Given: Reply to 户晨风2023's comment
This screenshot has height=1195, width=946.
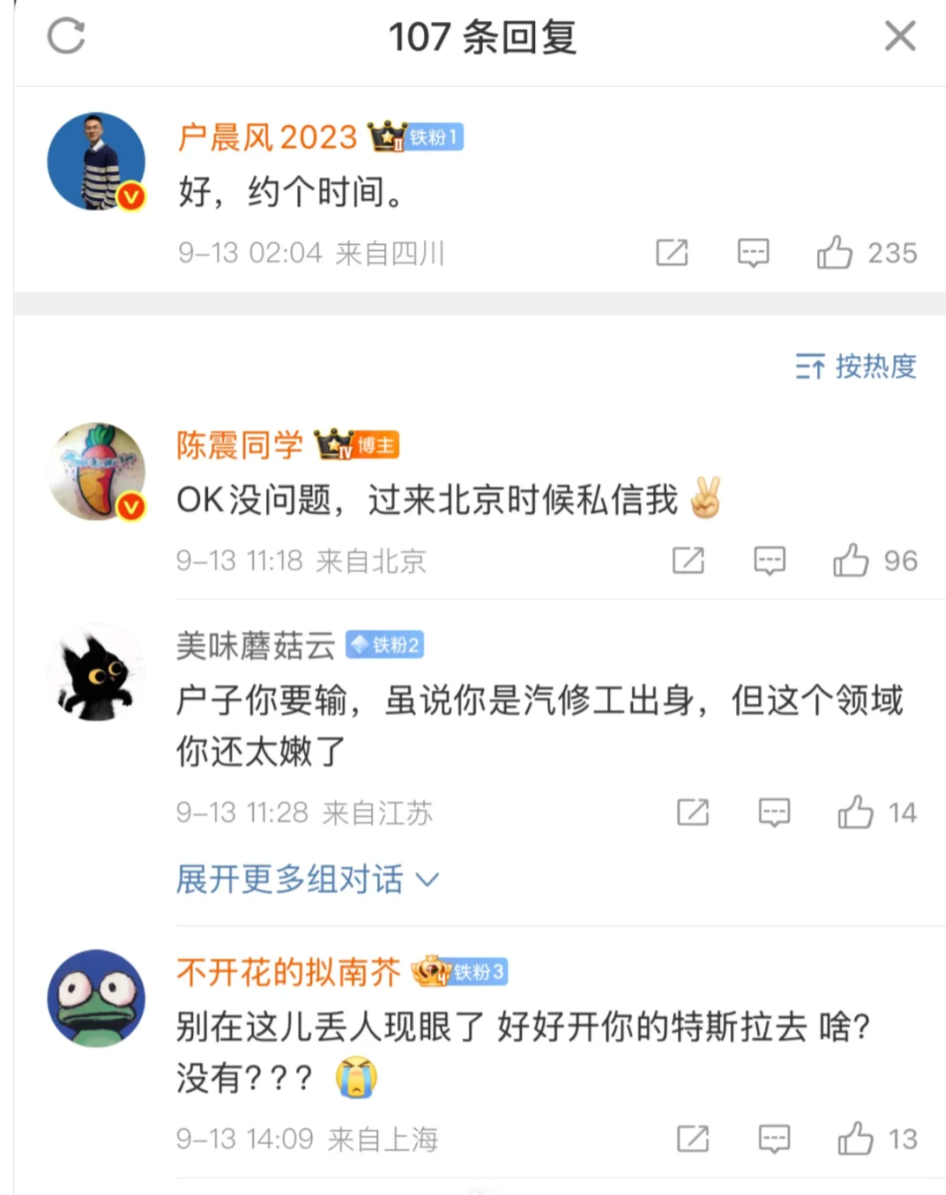Looking at the screenshot, I should pyautogui.click(x=753, y=253).
